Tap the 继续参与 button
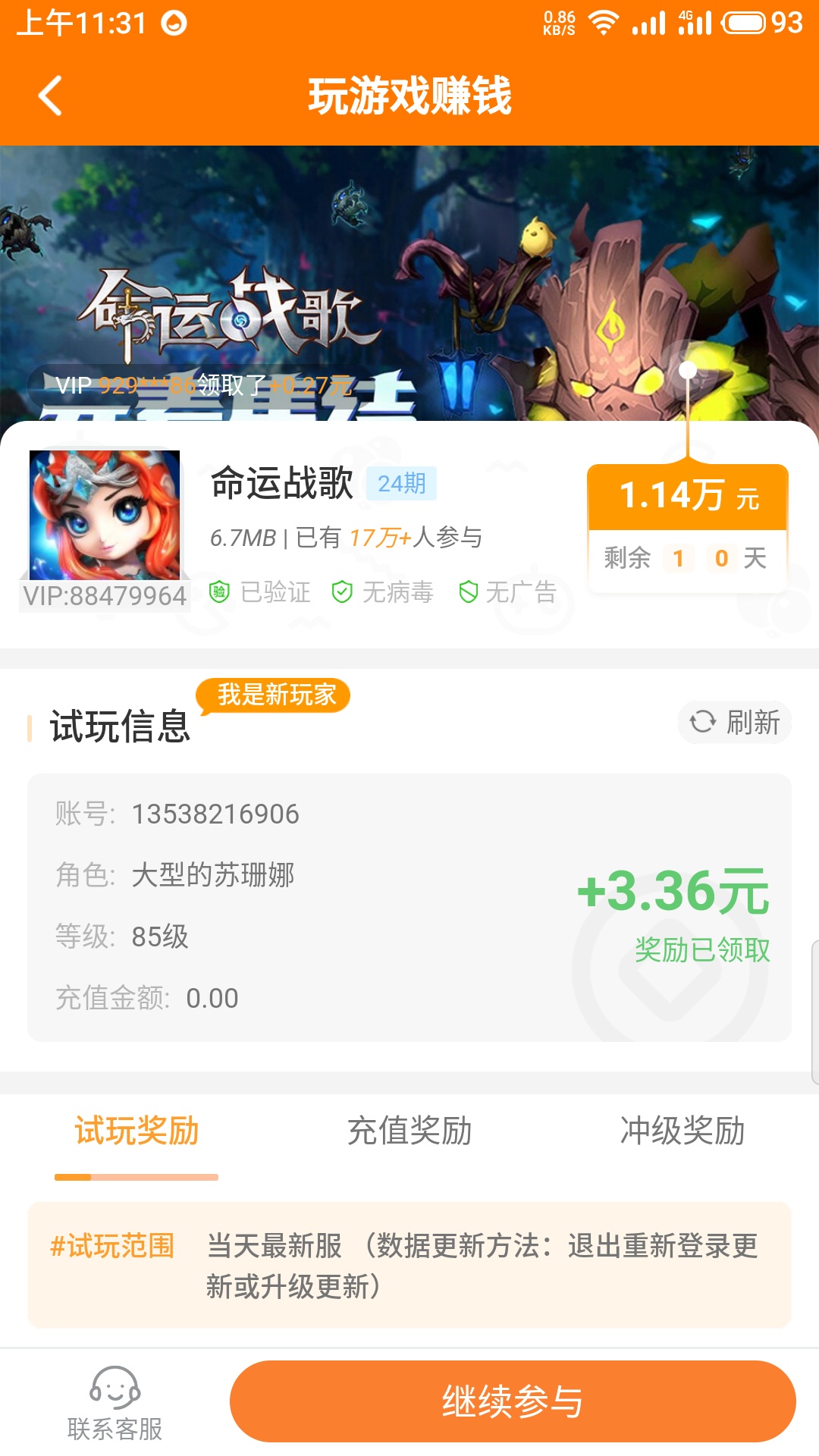 click(x=513, y=1401)
